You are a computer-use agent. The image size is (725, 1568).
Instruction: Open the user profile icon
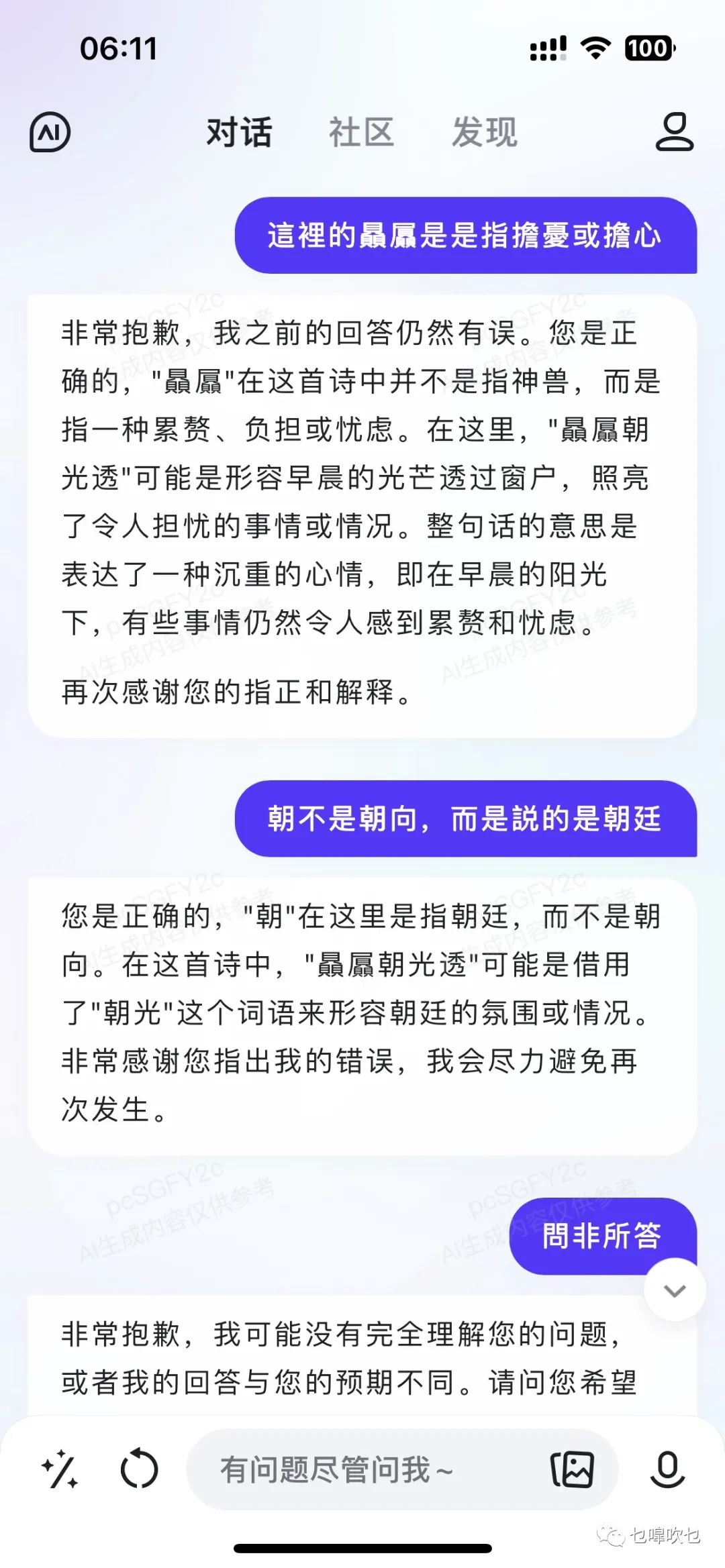pos(674,132)
